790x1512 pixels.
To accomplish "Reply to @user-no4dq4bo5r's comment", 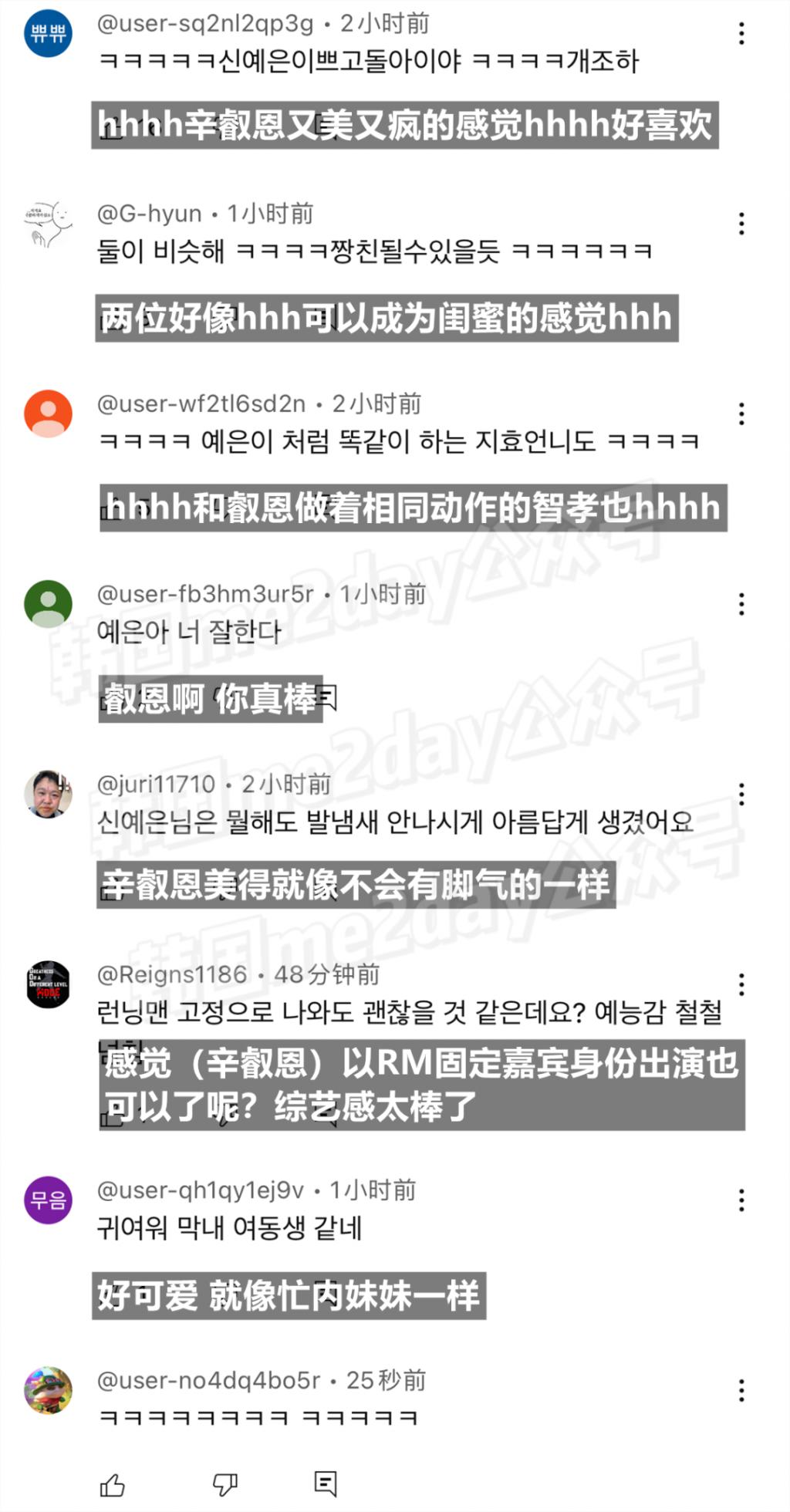I will click(x=326, y=1483).
